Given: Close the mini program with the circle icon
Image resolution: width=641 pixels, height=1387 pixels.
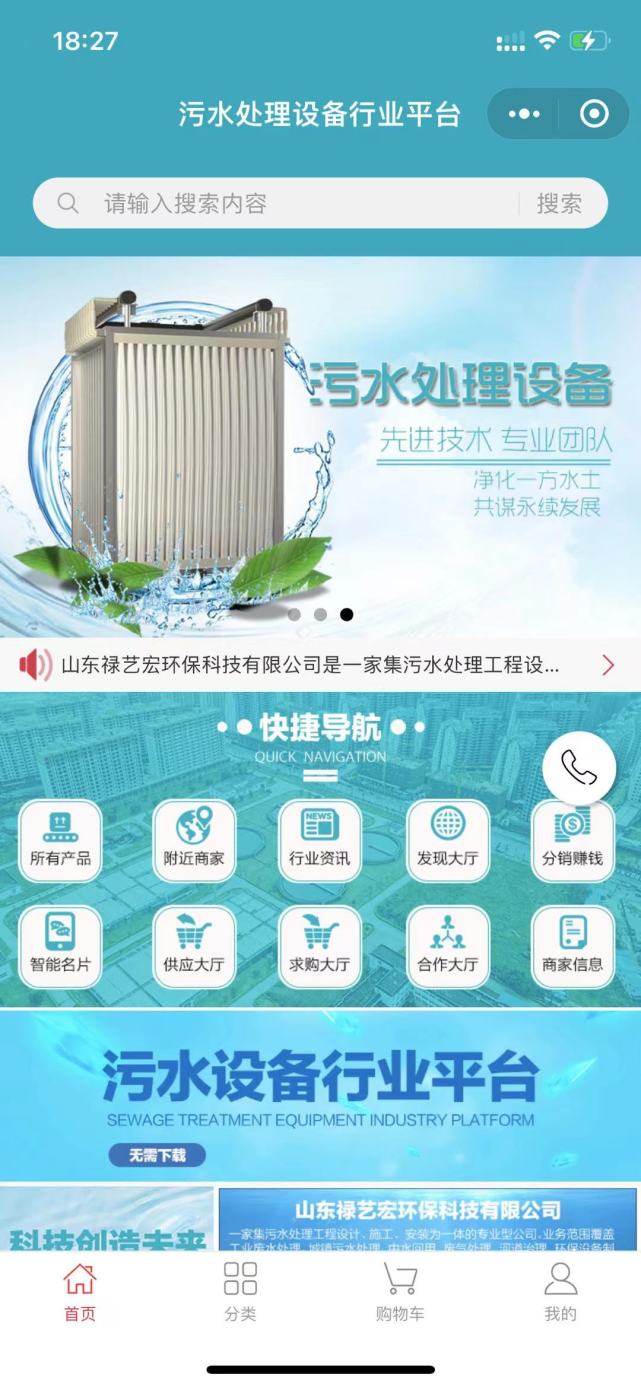Looking at the screenshot, I should [594, 114].
